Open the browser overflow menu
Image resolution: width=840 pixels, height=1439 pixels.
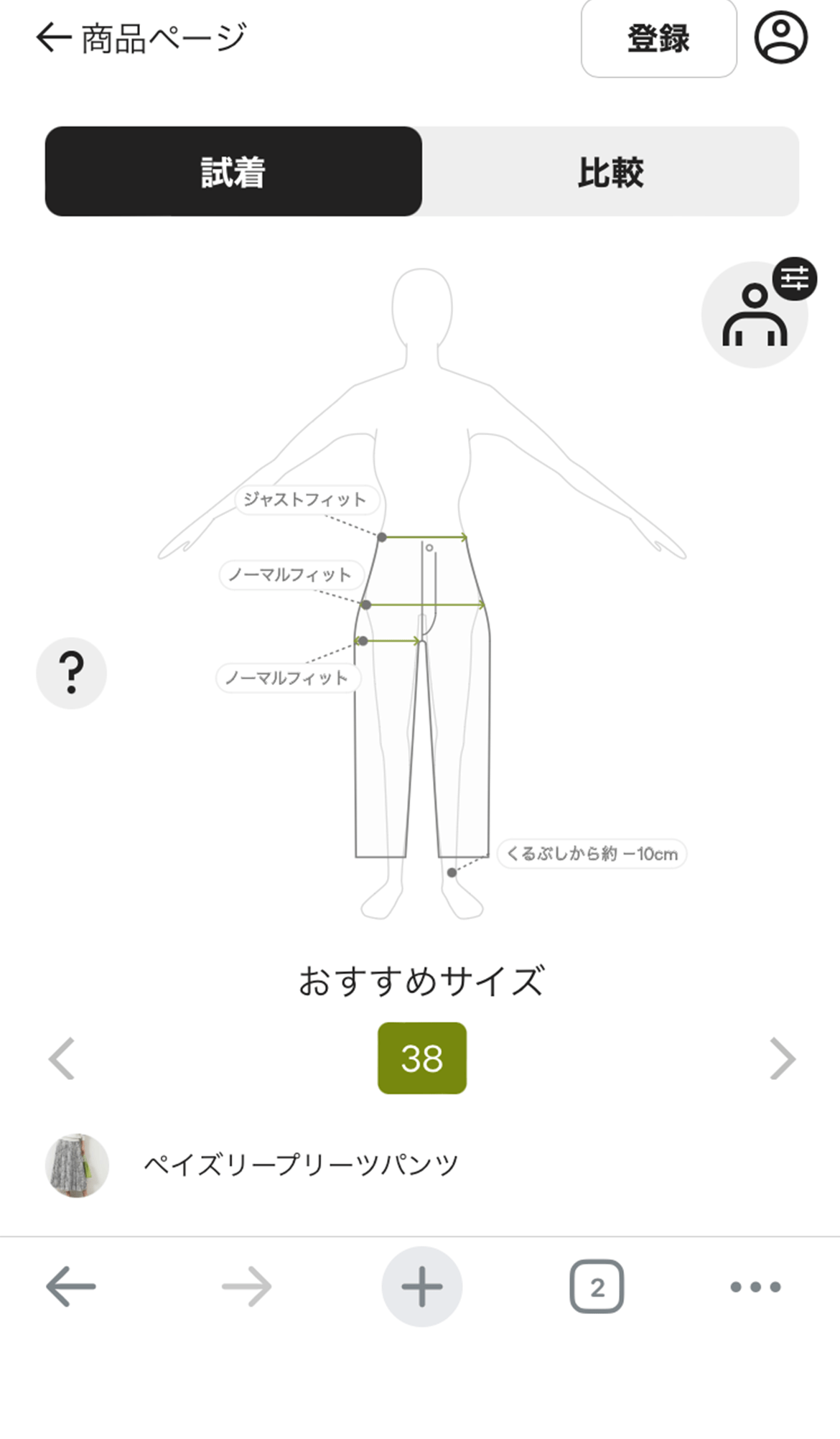pyautogui.click(x=755, y=1286)
